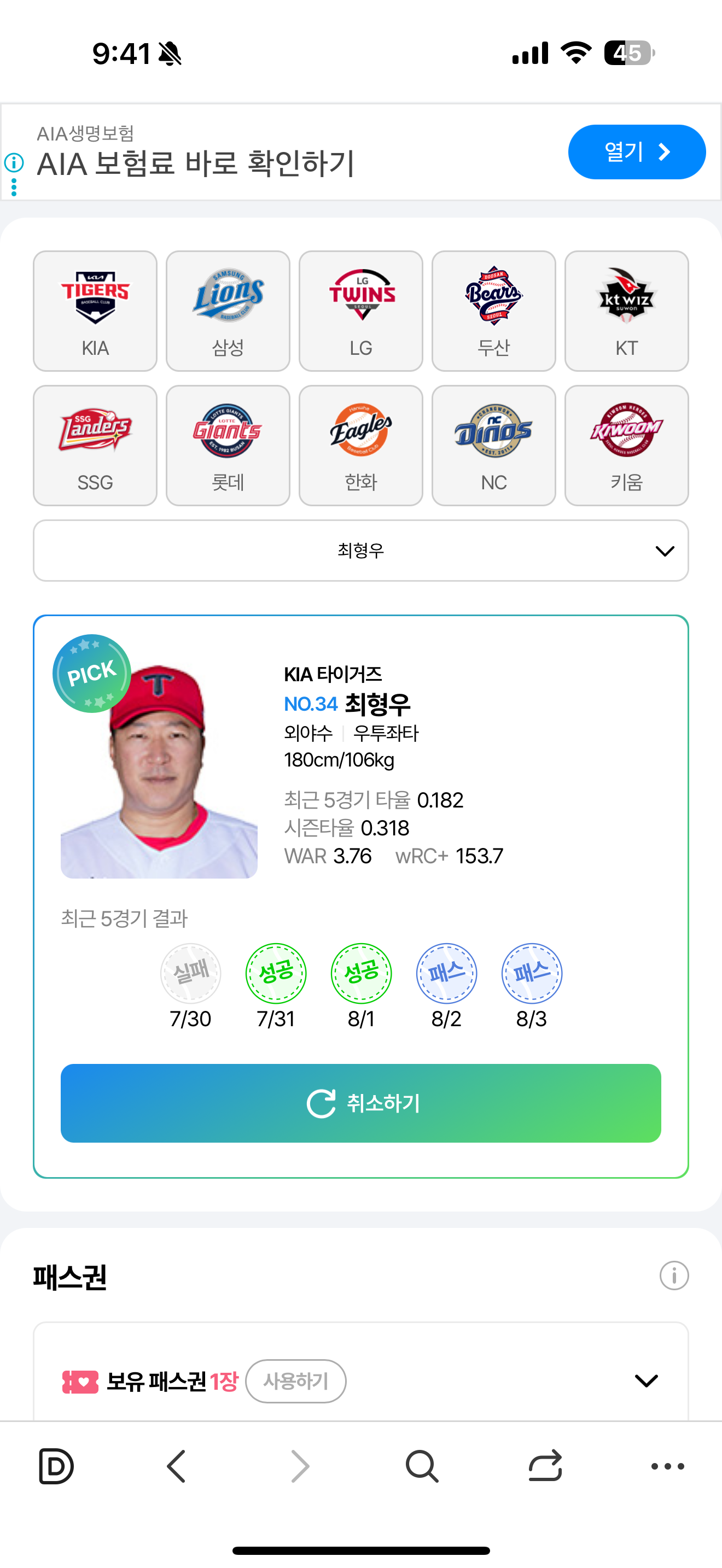This screenshot has width=722, height=1568.
Task: Expand the 보유 패스권 section
Action: point(646,1380)
